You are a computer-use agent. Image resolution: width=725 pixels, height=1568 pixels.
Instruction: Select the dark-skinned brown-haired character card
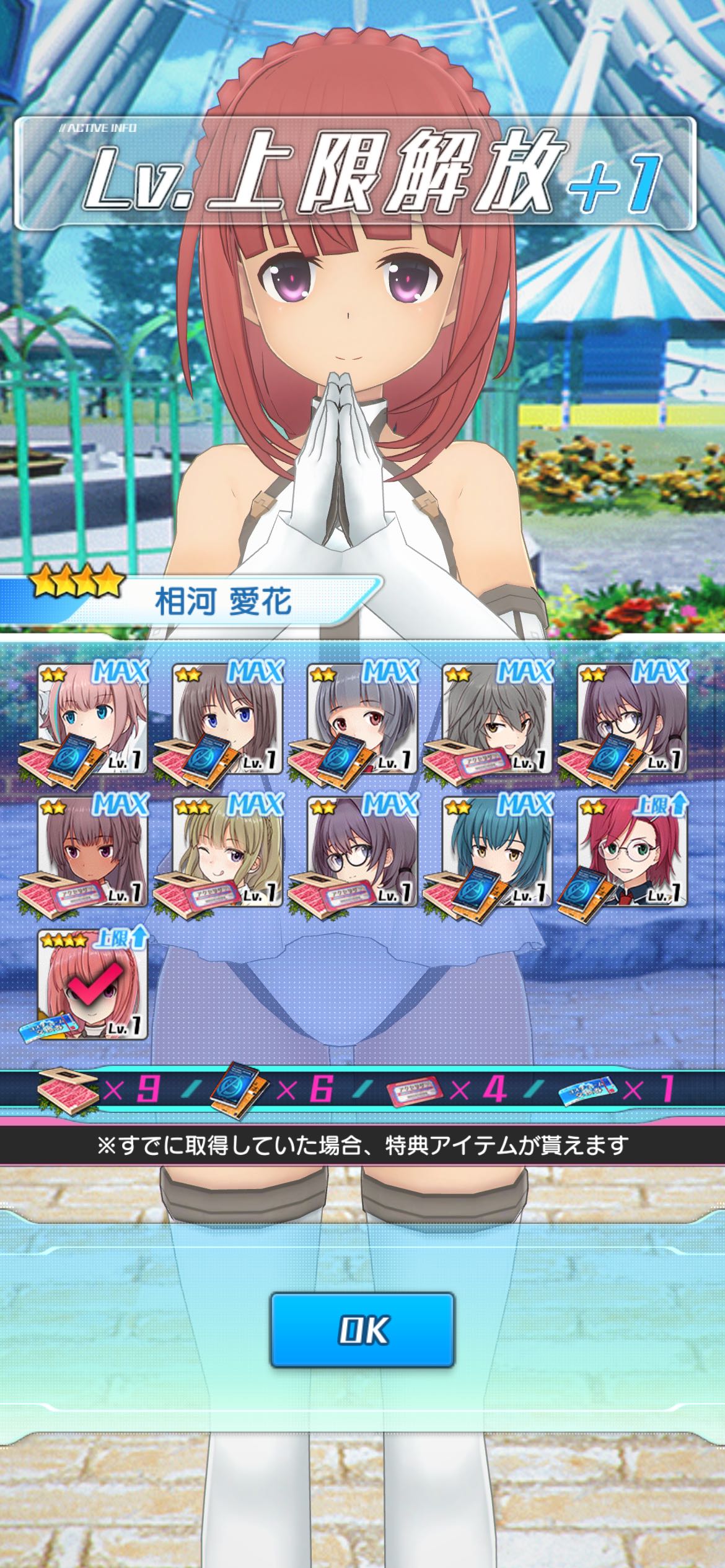(93, 852)
